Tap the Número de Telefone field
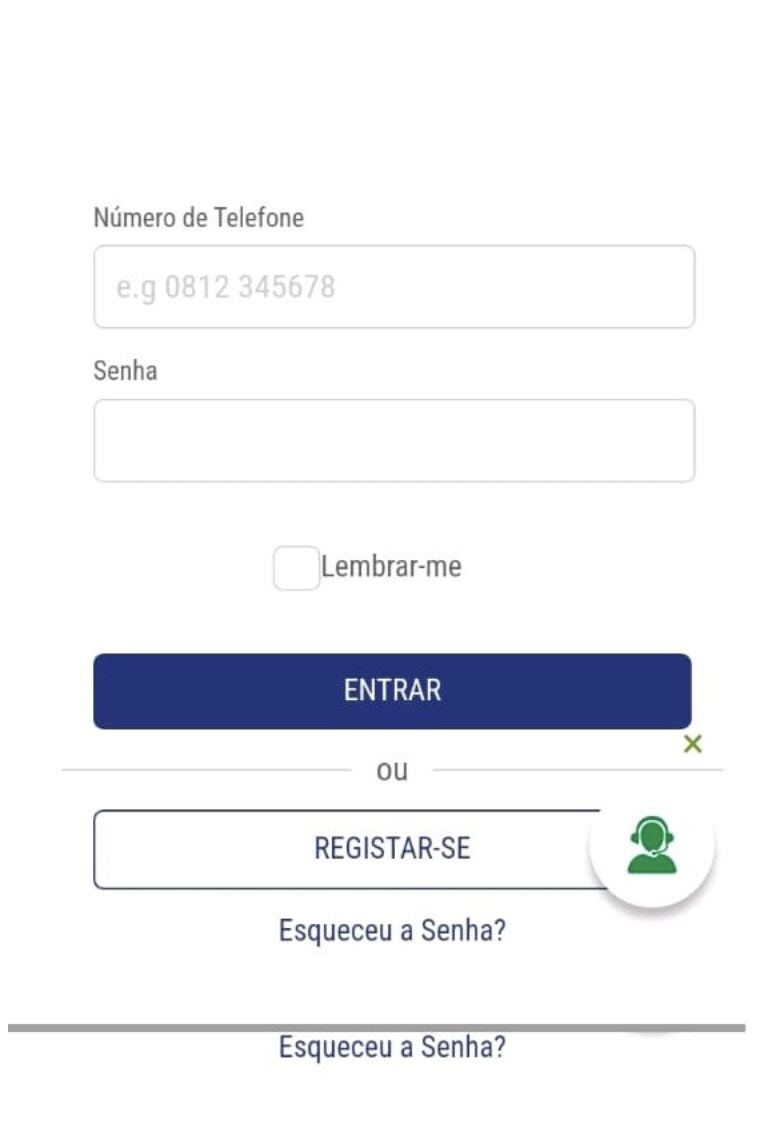The height and width of the screenshot is (1132, 764). tap(394, 287)
